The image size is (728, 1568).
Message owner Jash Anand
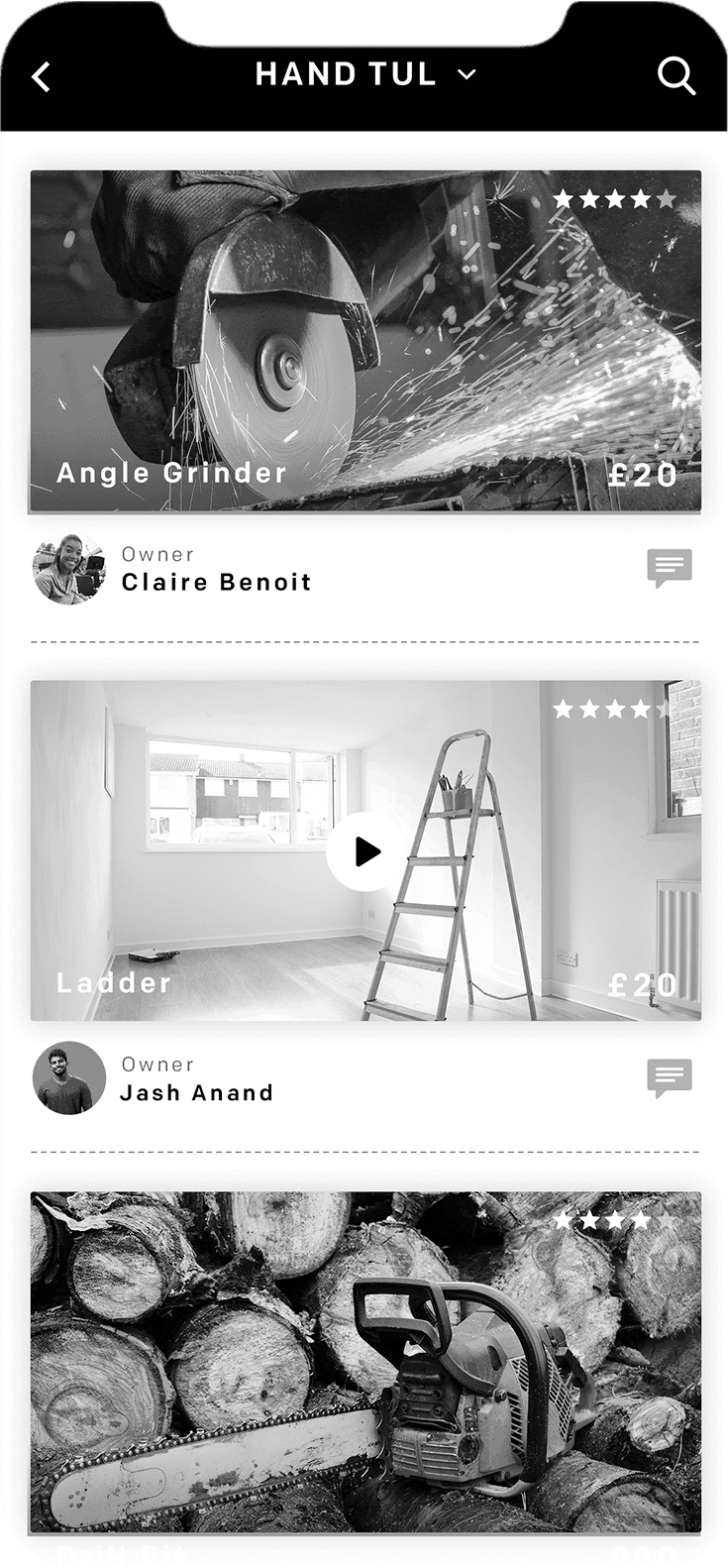click(670, 1078)
